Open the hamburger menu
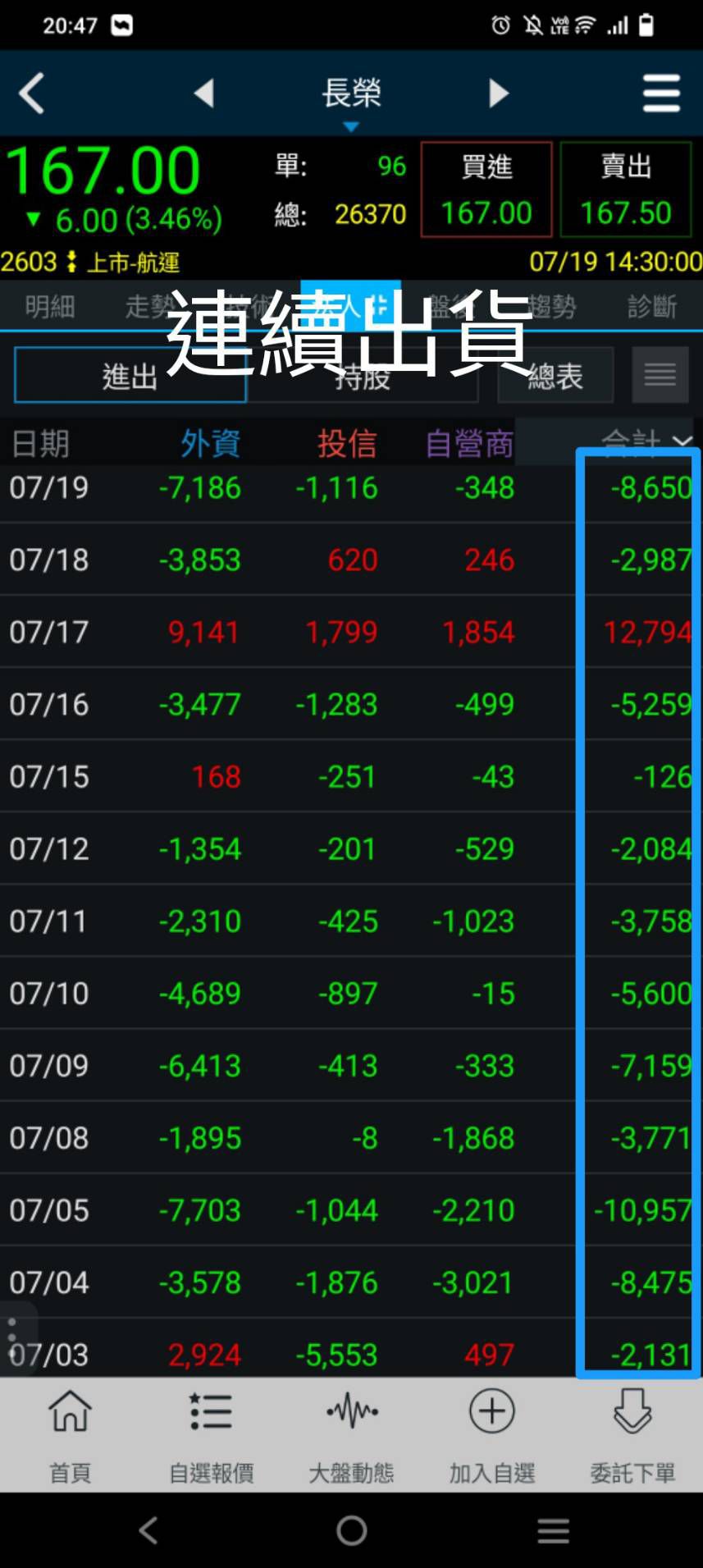The image size is (703, 1568). pos(661,93)
